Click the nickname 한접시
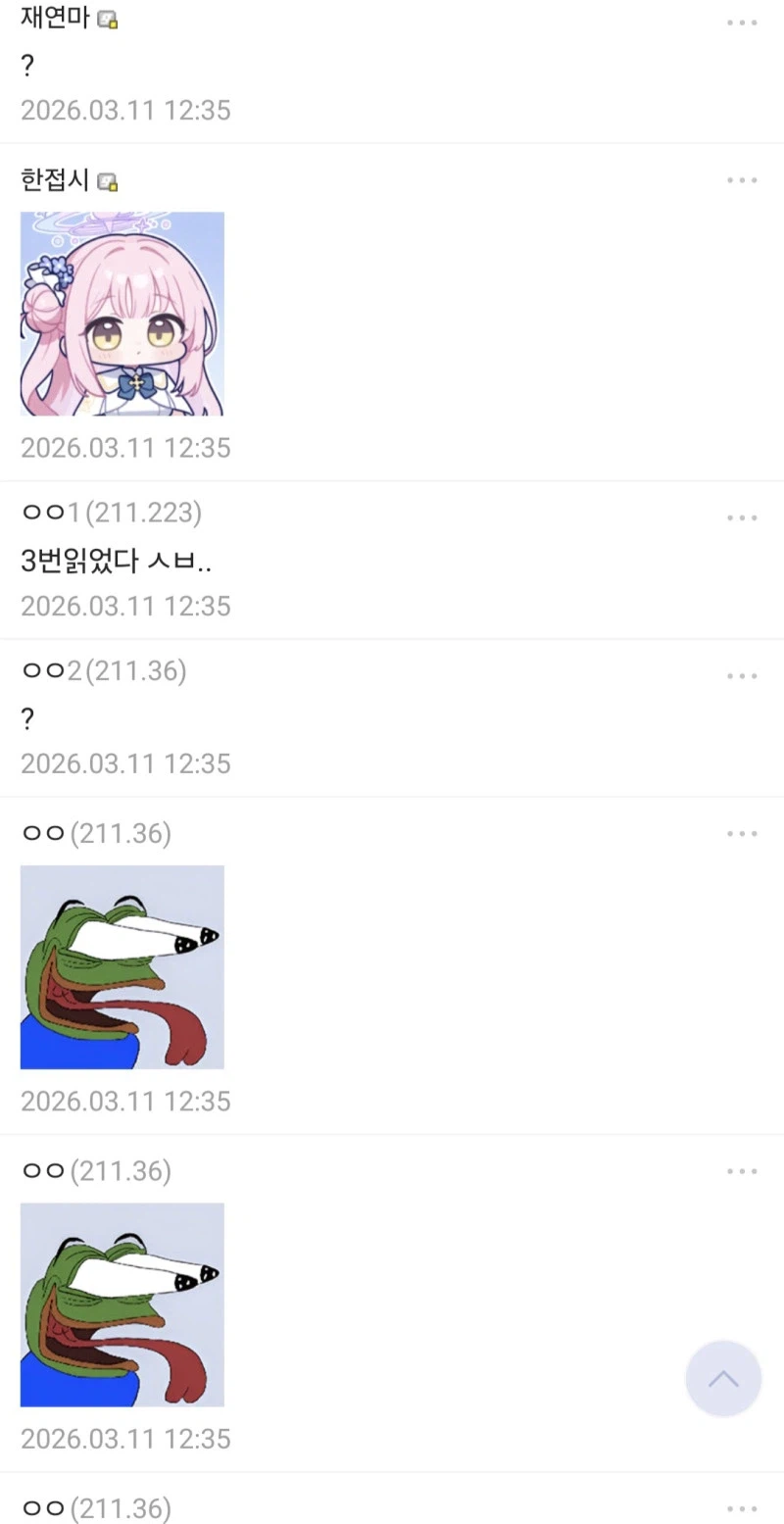This screenshot has width=784, height=1524. [54, 180]
